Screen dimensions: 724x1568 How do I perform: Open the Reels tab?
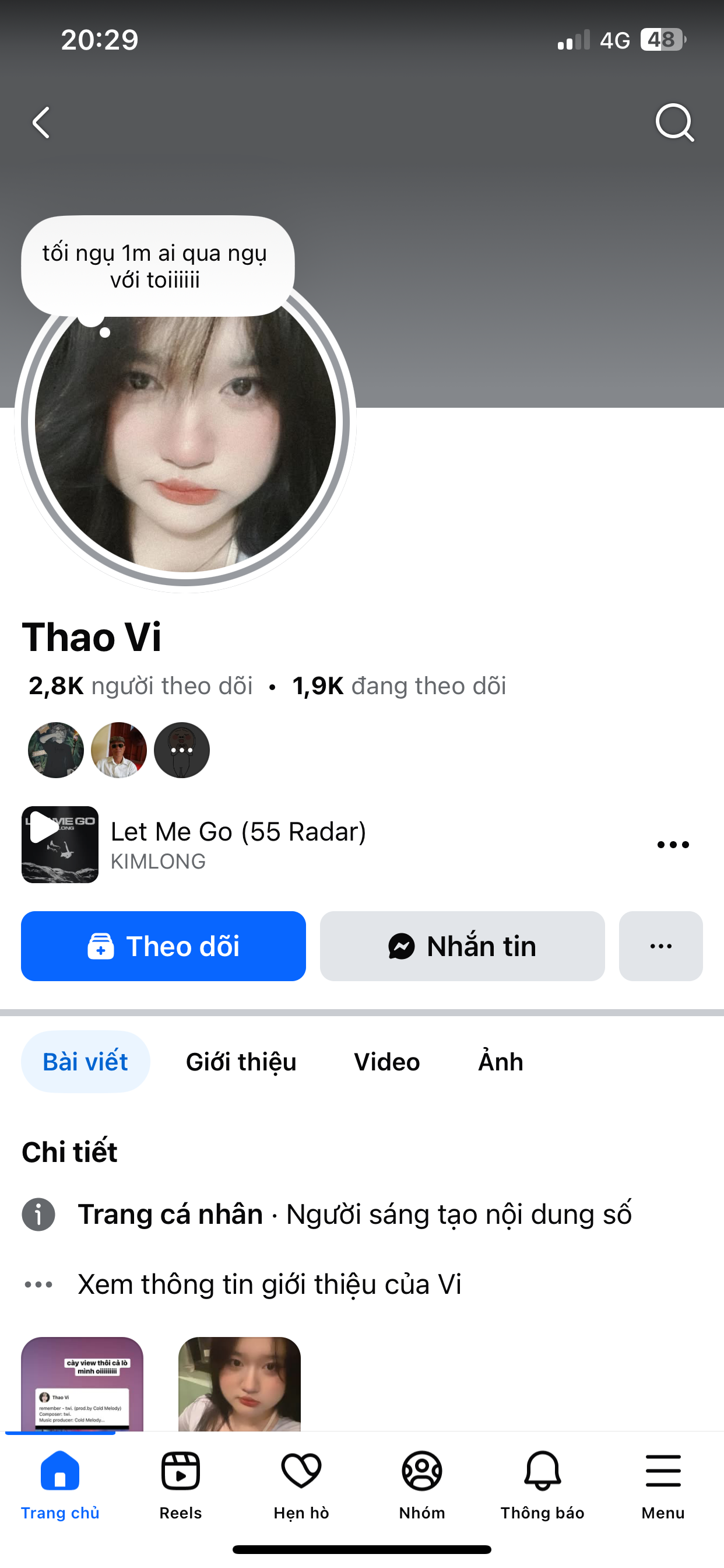[x=180, y=1484]
